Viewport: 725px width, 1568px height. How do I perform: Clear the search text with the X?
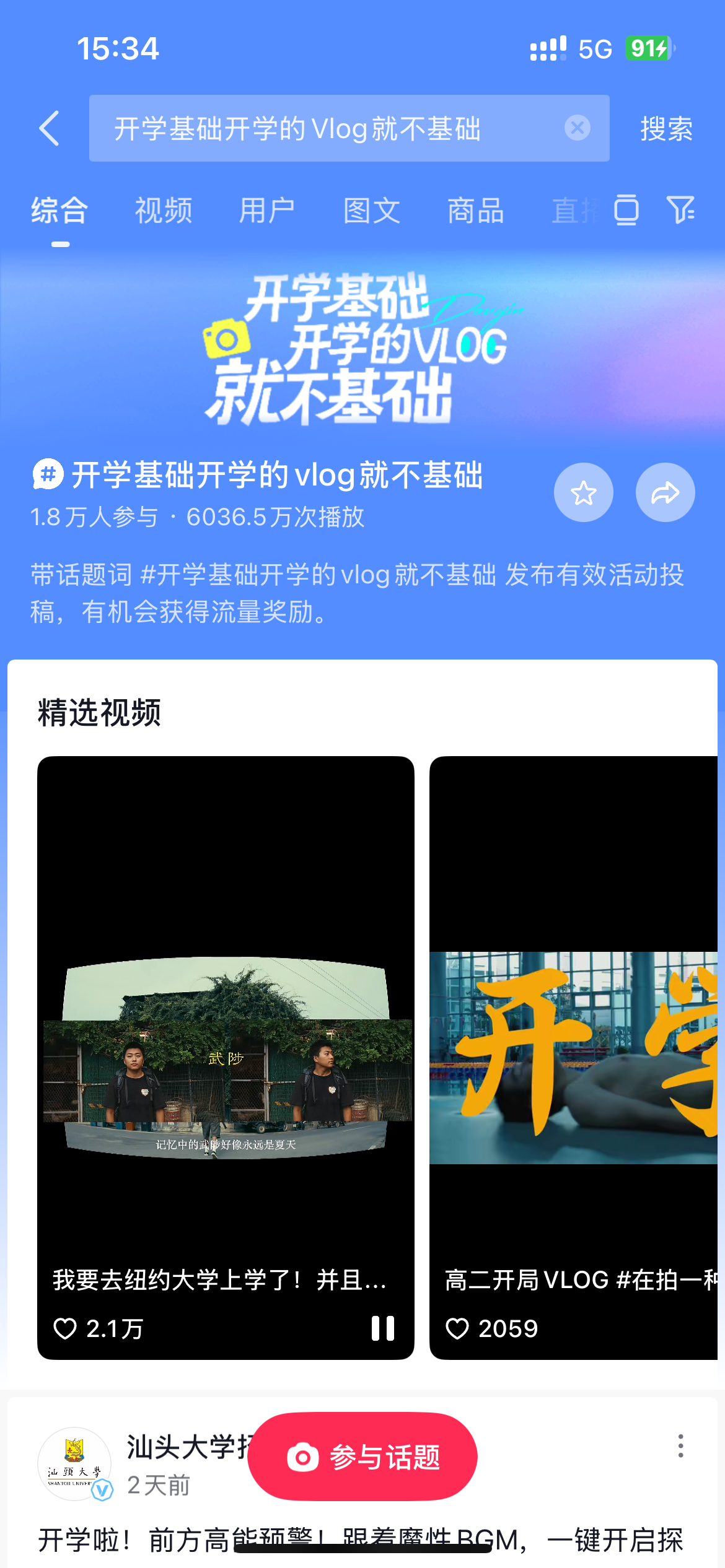point(577,128)
